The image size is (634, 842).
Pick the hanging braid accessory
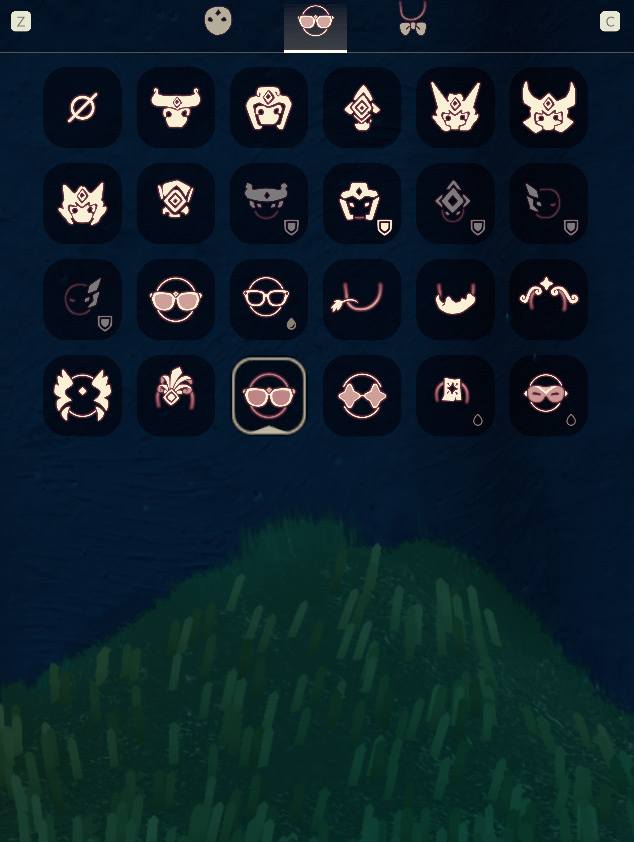[361, 299]
